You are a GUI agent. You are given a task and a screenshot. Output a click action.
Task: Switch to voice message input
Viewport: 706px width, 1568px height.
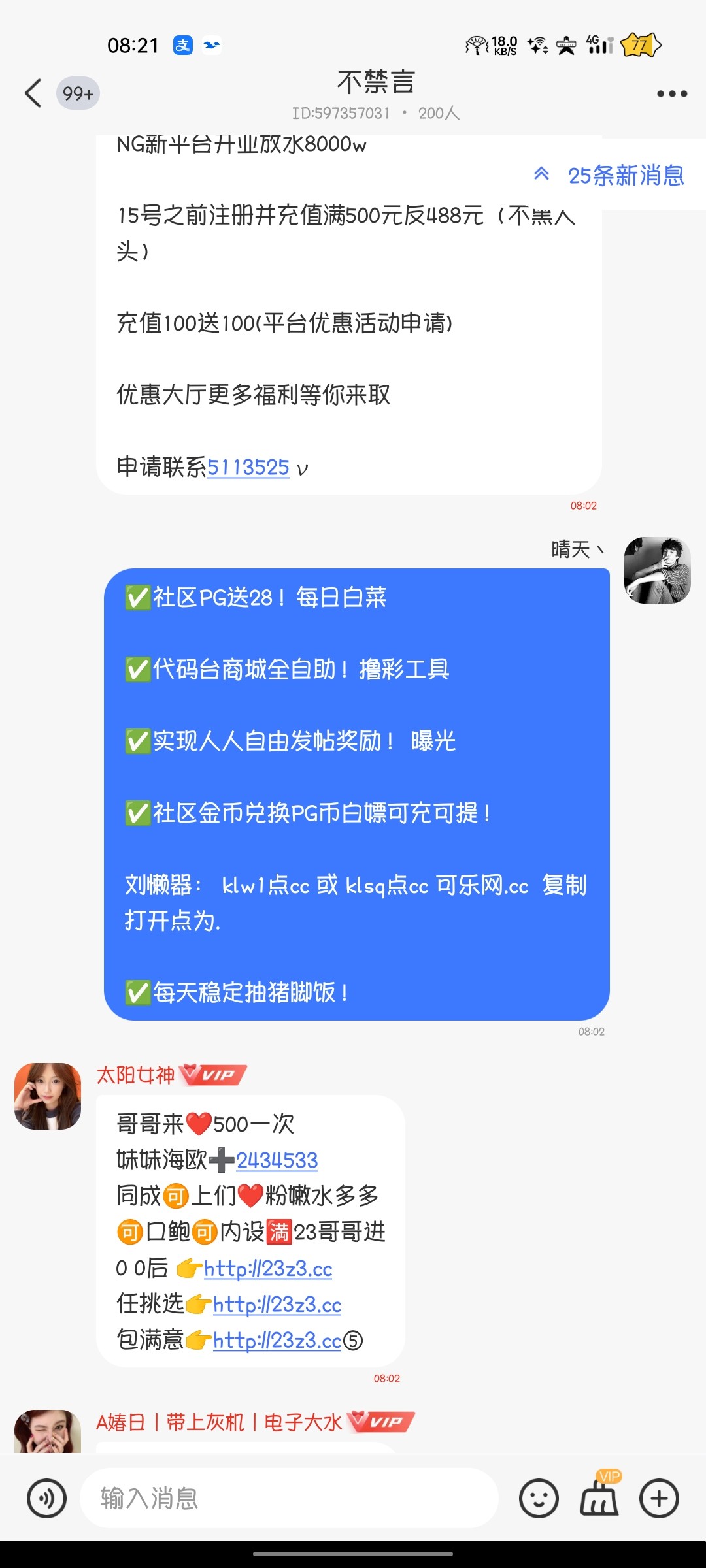point(46,1498)
